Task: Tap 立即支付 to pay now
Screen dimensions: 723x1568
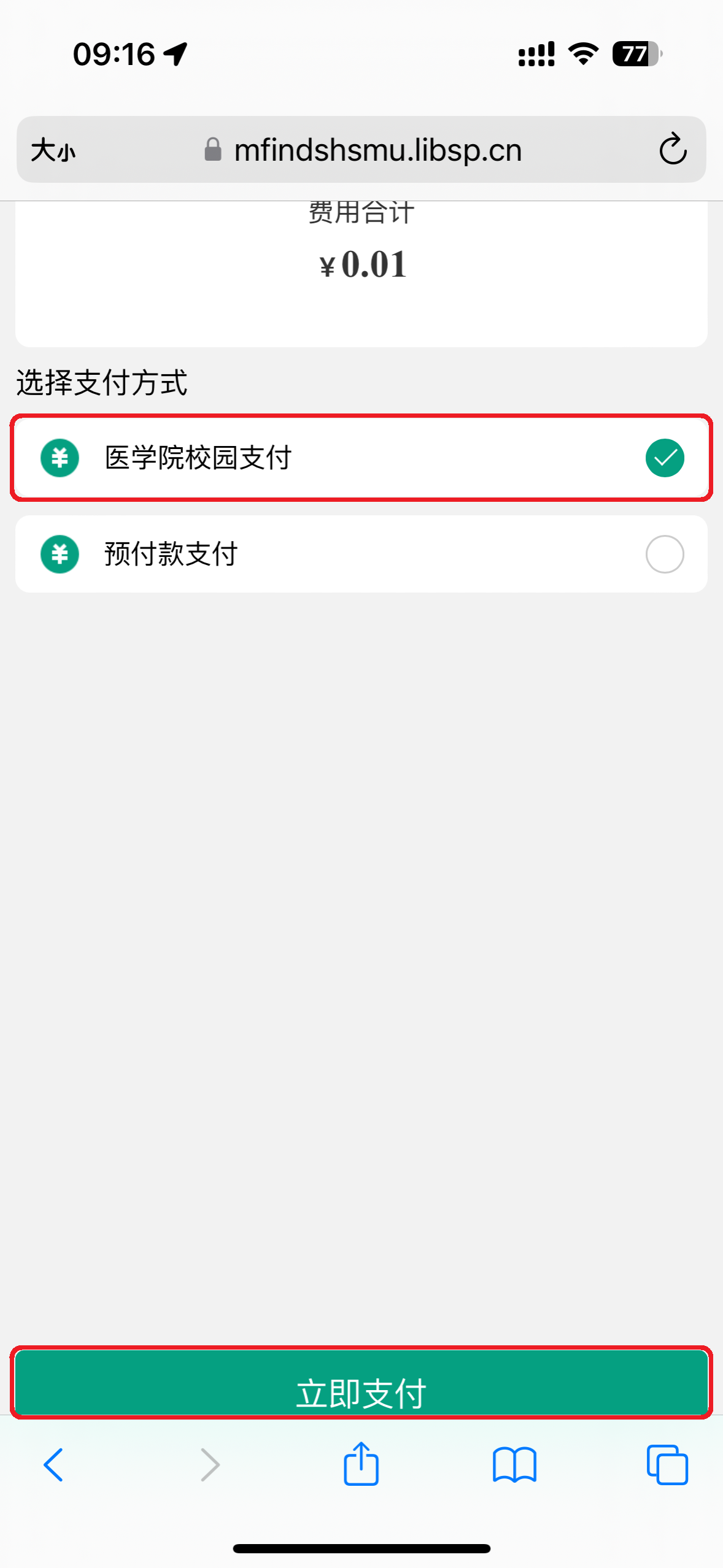Action: tap(361, 1384)
